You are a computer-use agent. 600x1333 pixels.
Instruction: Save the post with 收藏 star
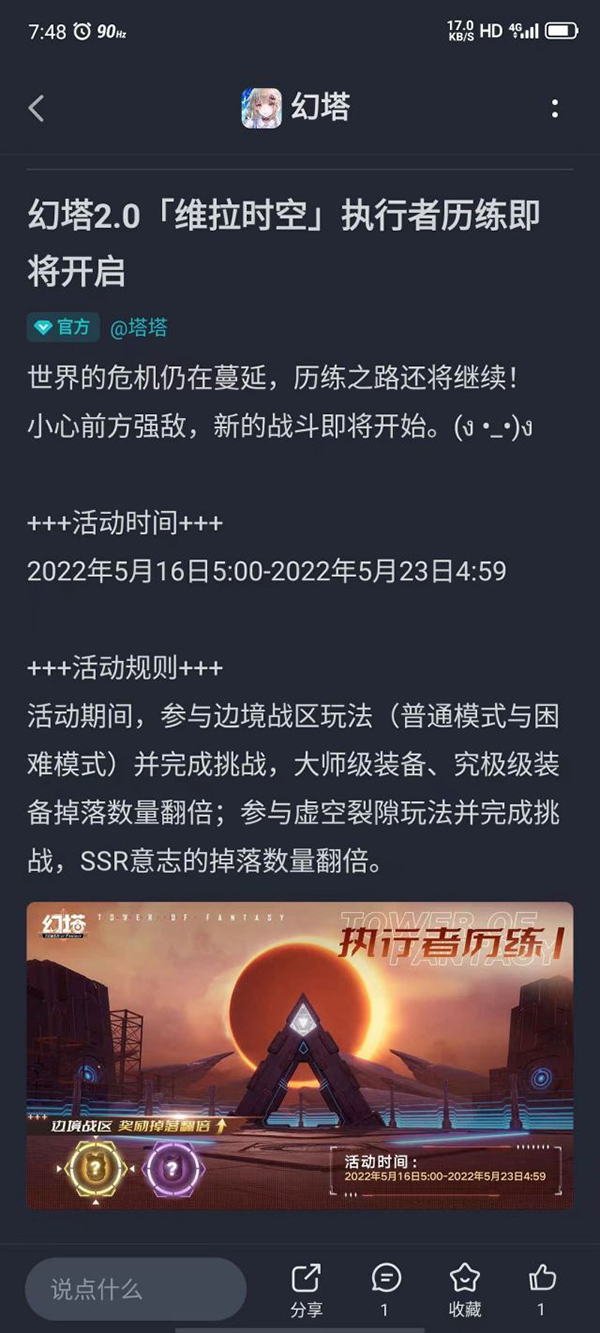tap(465, 1289)
